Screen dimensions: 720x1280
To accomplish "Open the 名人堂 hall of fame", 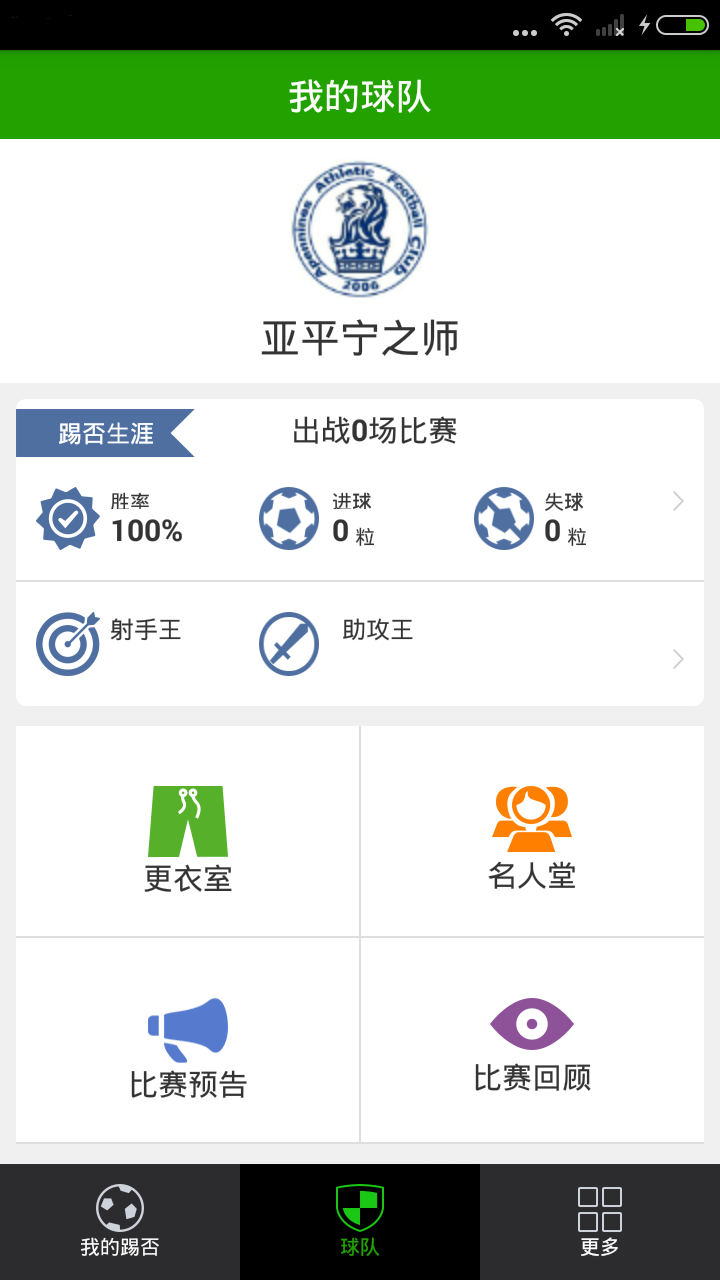I will point(532,832).
